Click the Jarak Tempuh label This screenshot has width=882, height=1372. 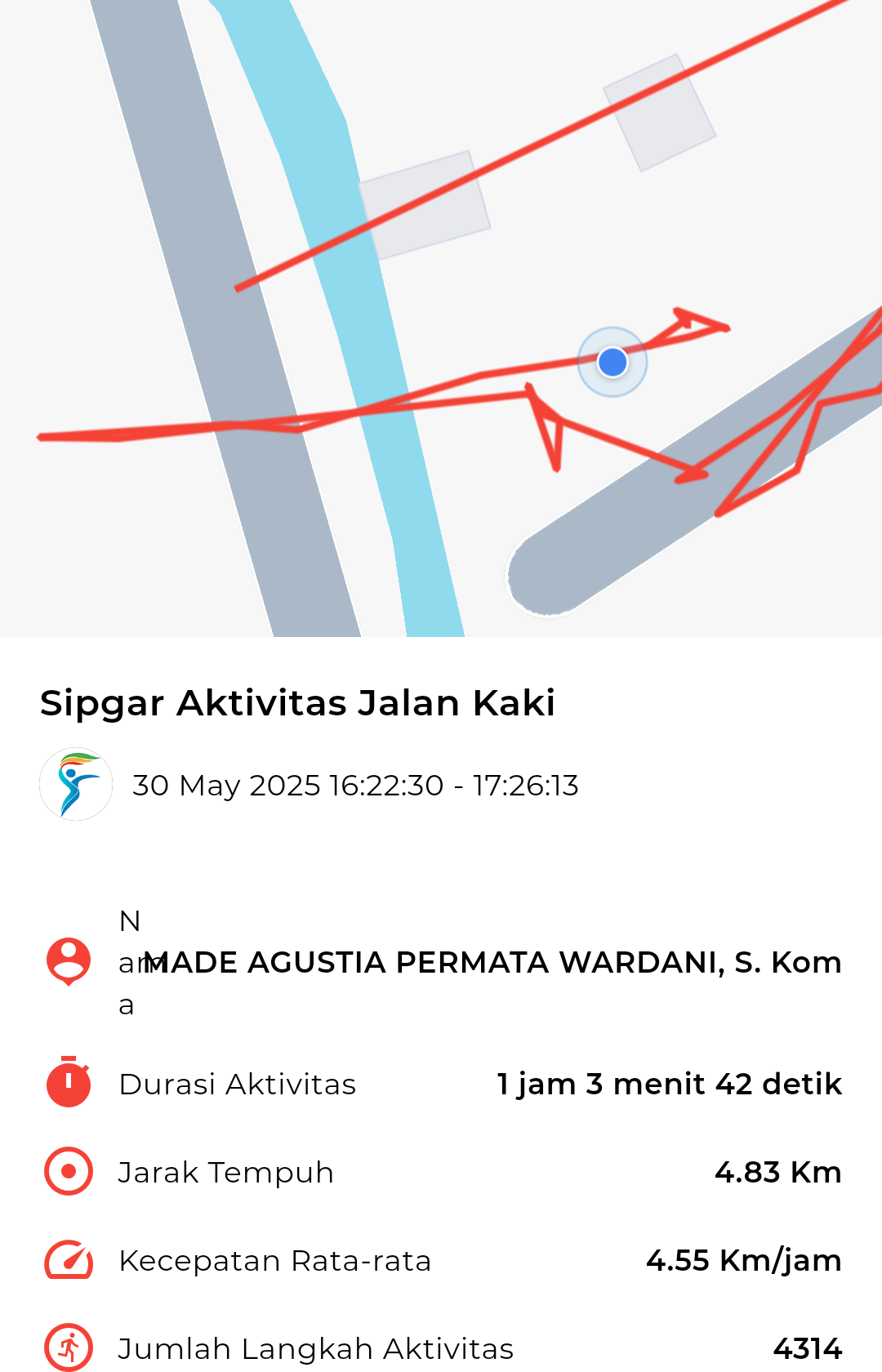click(225, 1172)
